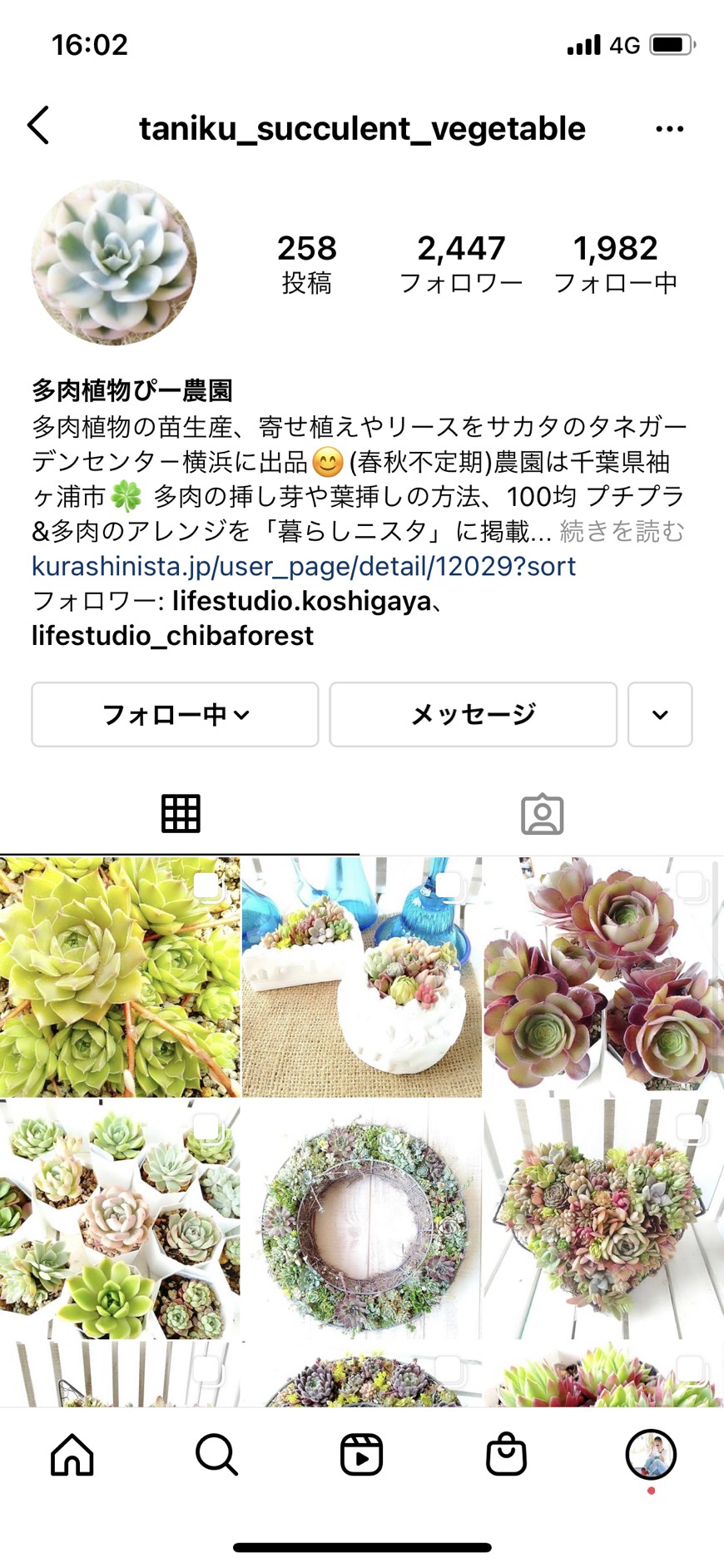The height and width of the screenshot is (1568, 724).
Task: Tap the フォロー中 button
Action: click(x=175, y=714)
